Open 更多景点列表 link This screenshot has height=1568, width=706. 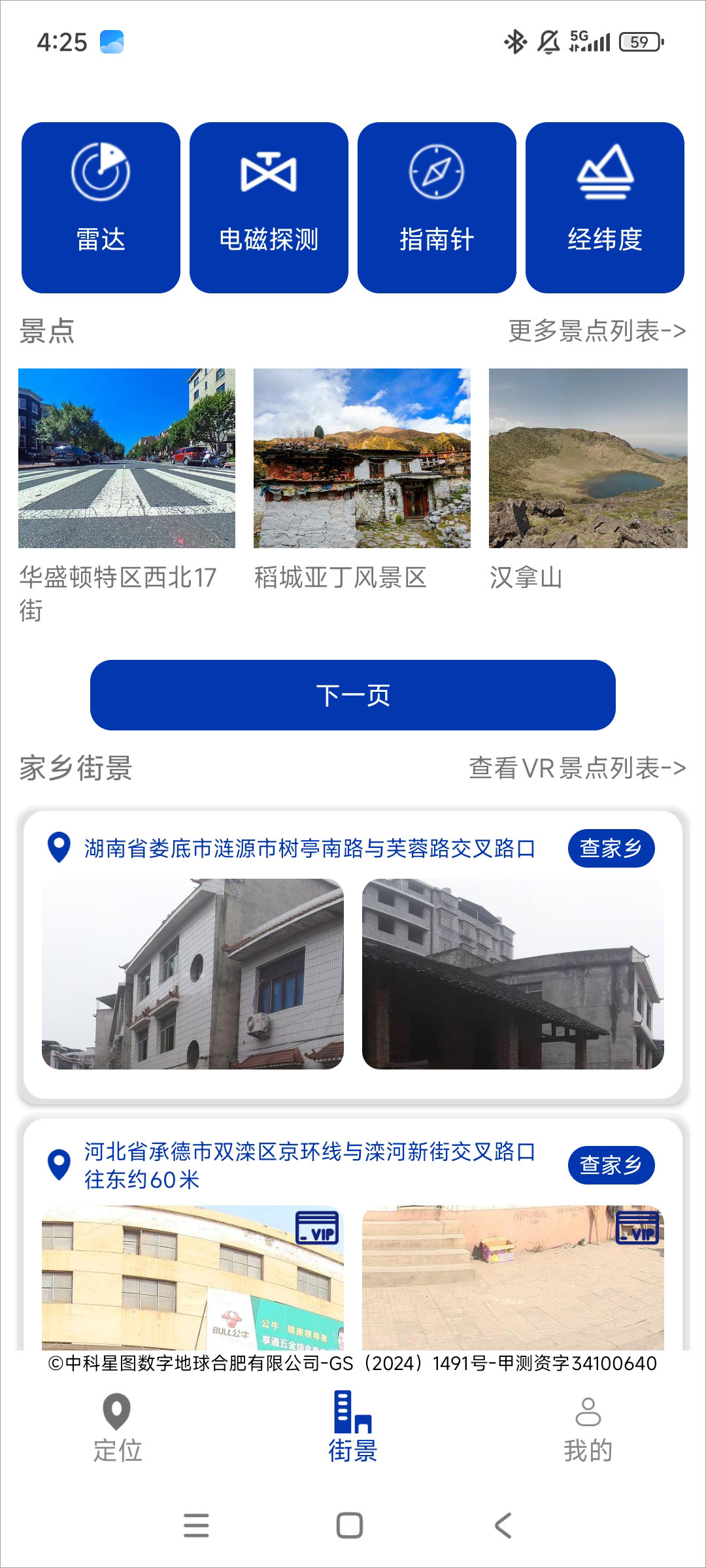click(597, 331)
